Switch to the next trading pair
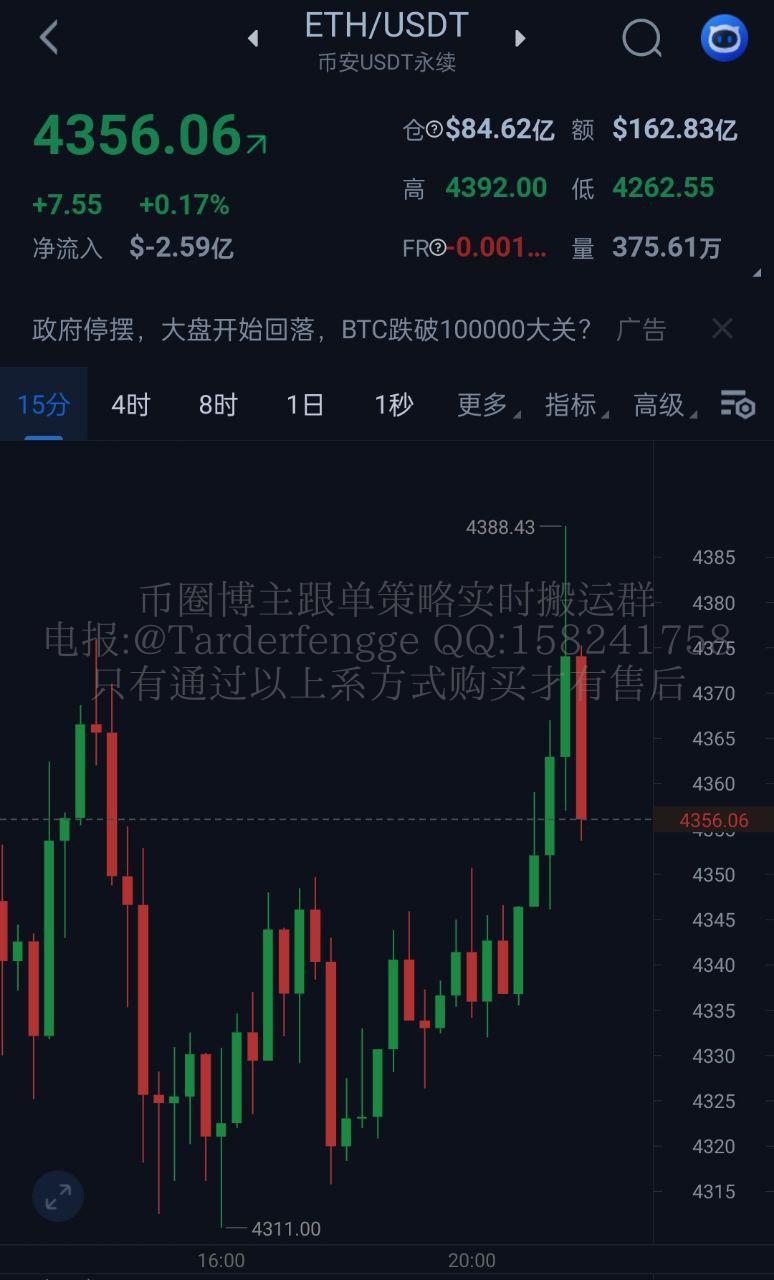 (519, 38)
